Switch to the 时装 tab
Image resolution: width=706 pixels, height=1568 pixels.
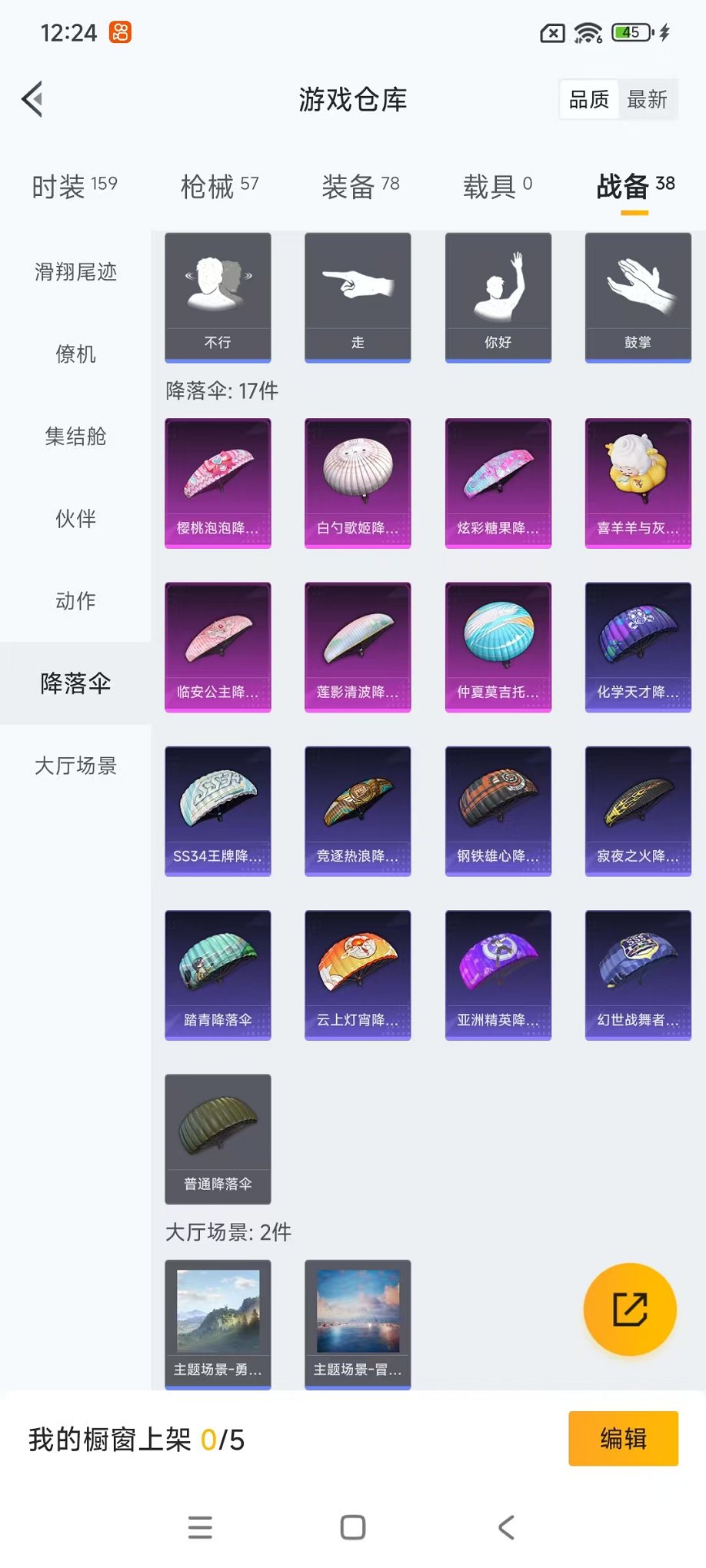click(x=74, y=186)
